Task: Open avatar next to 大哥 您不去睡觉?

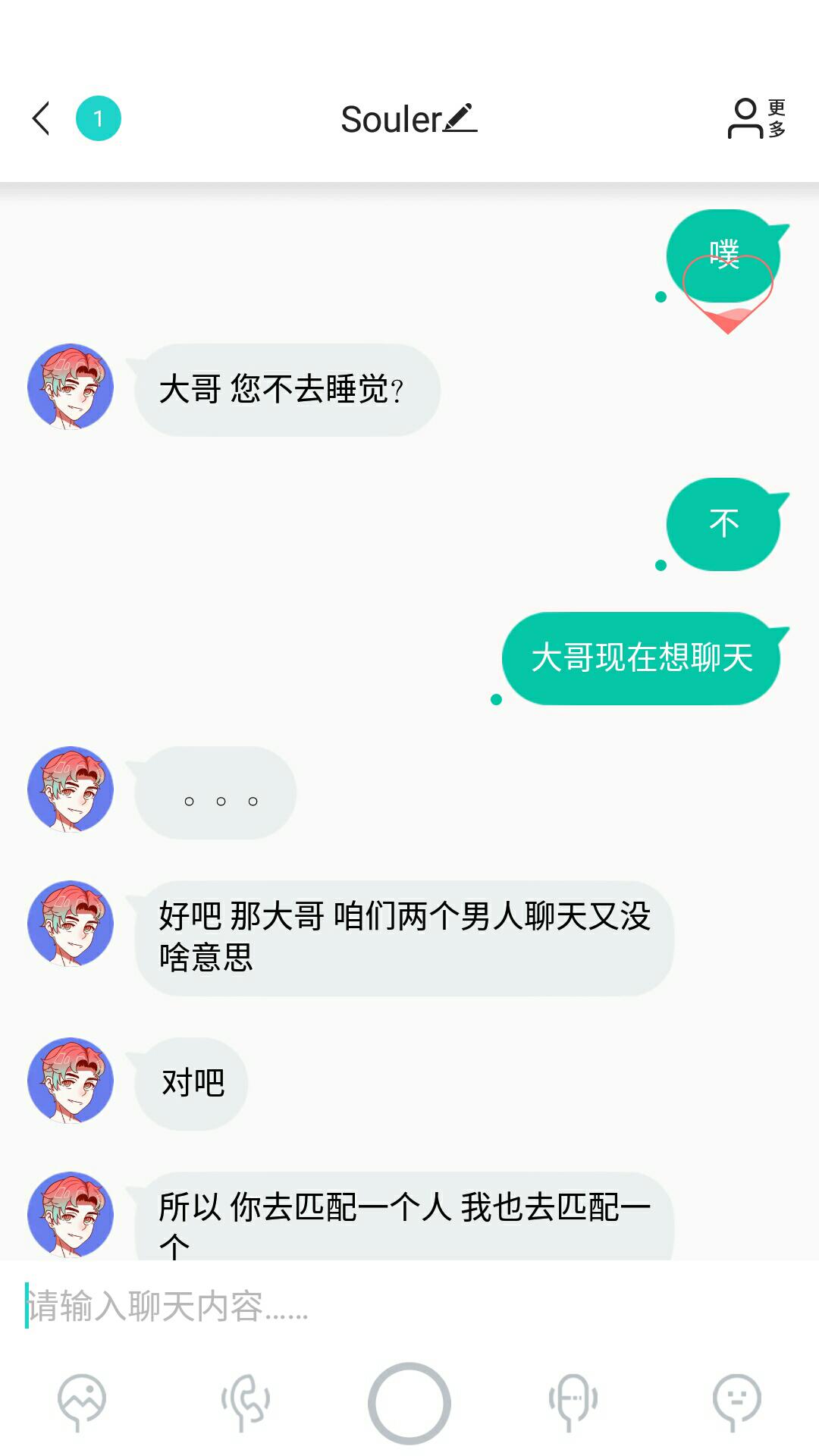Action: (x=71, y=387)
